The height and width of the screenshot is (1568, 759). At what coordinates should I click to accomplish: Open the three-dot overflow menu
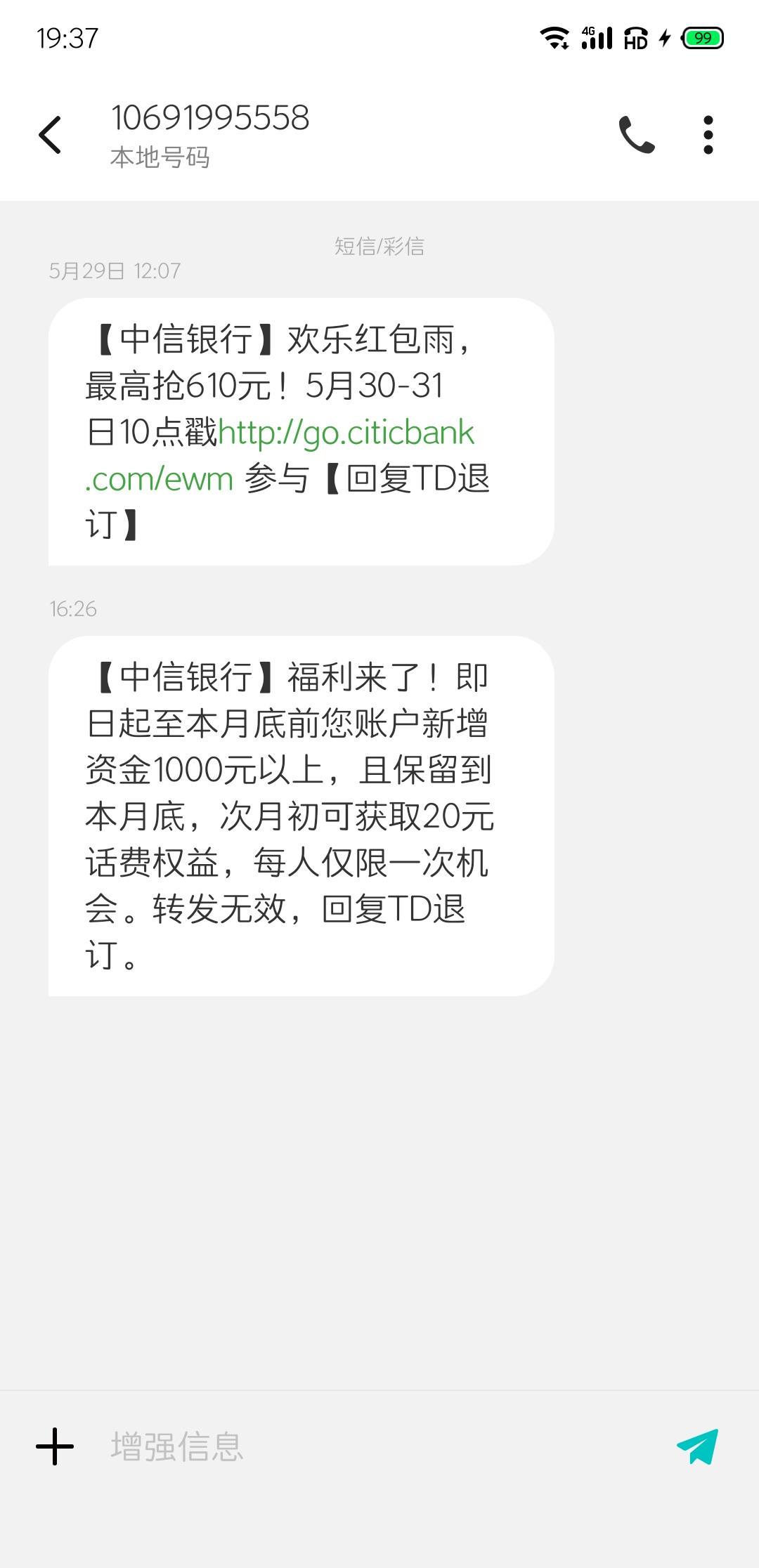click(x=708, y=135)
